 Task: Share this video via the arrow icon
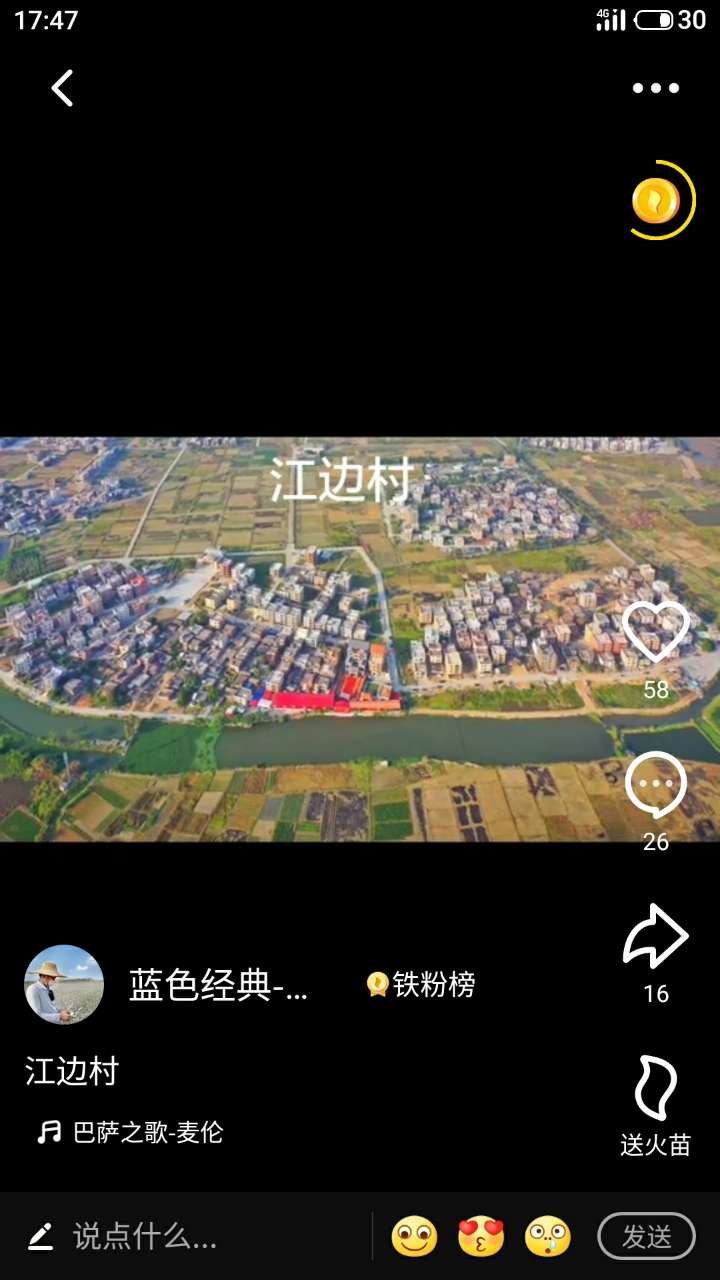(656, 936)
